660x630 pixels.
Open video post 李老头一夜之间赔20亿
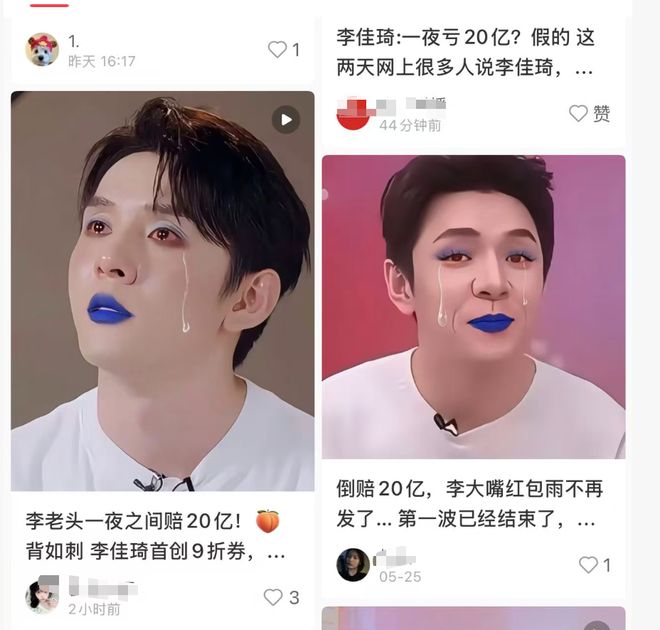pos(162,290)
